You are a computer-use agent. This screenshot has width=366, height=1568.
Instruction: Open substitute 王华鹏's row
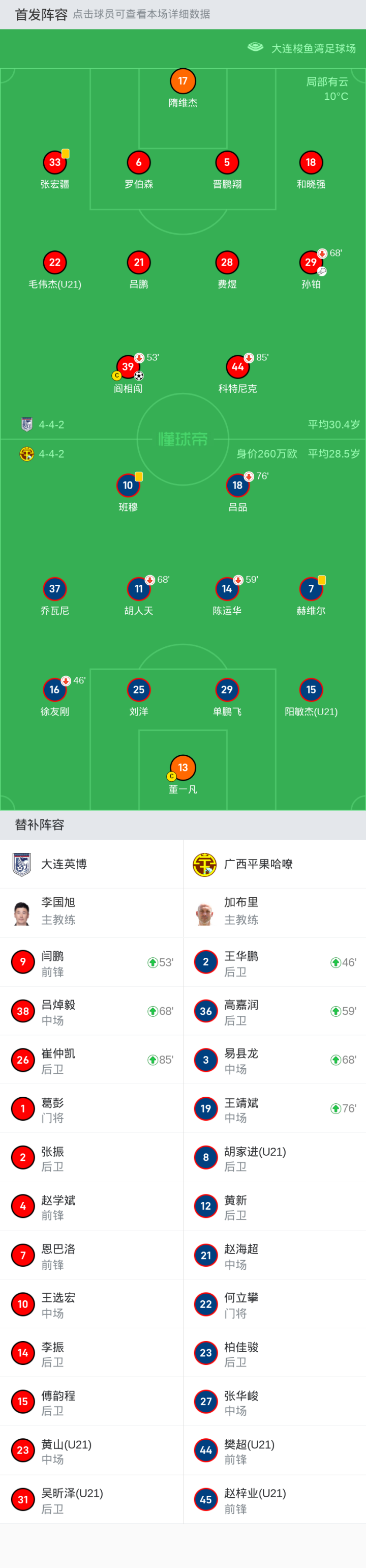(x=274, y=962)
